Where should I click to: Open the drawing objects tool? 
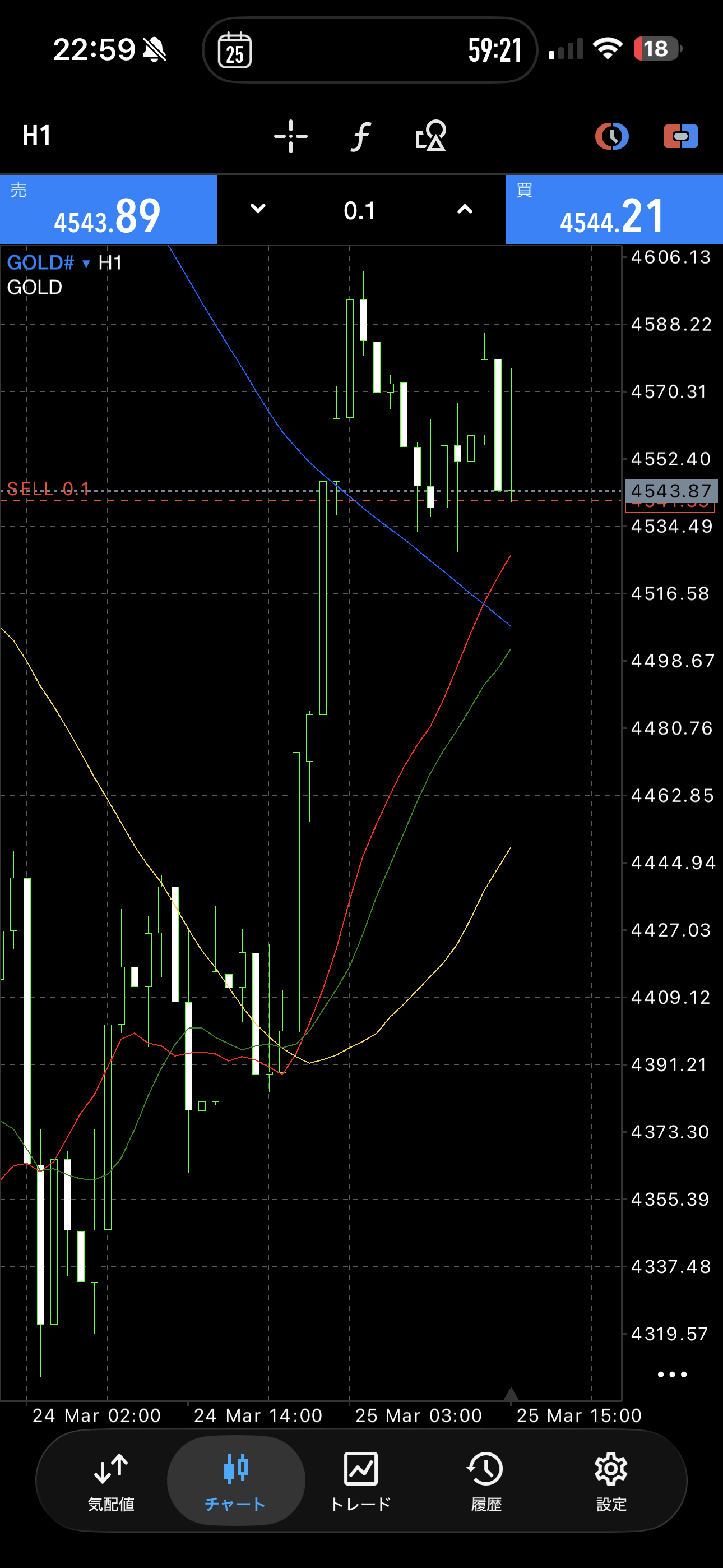click(430, 136)
